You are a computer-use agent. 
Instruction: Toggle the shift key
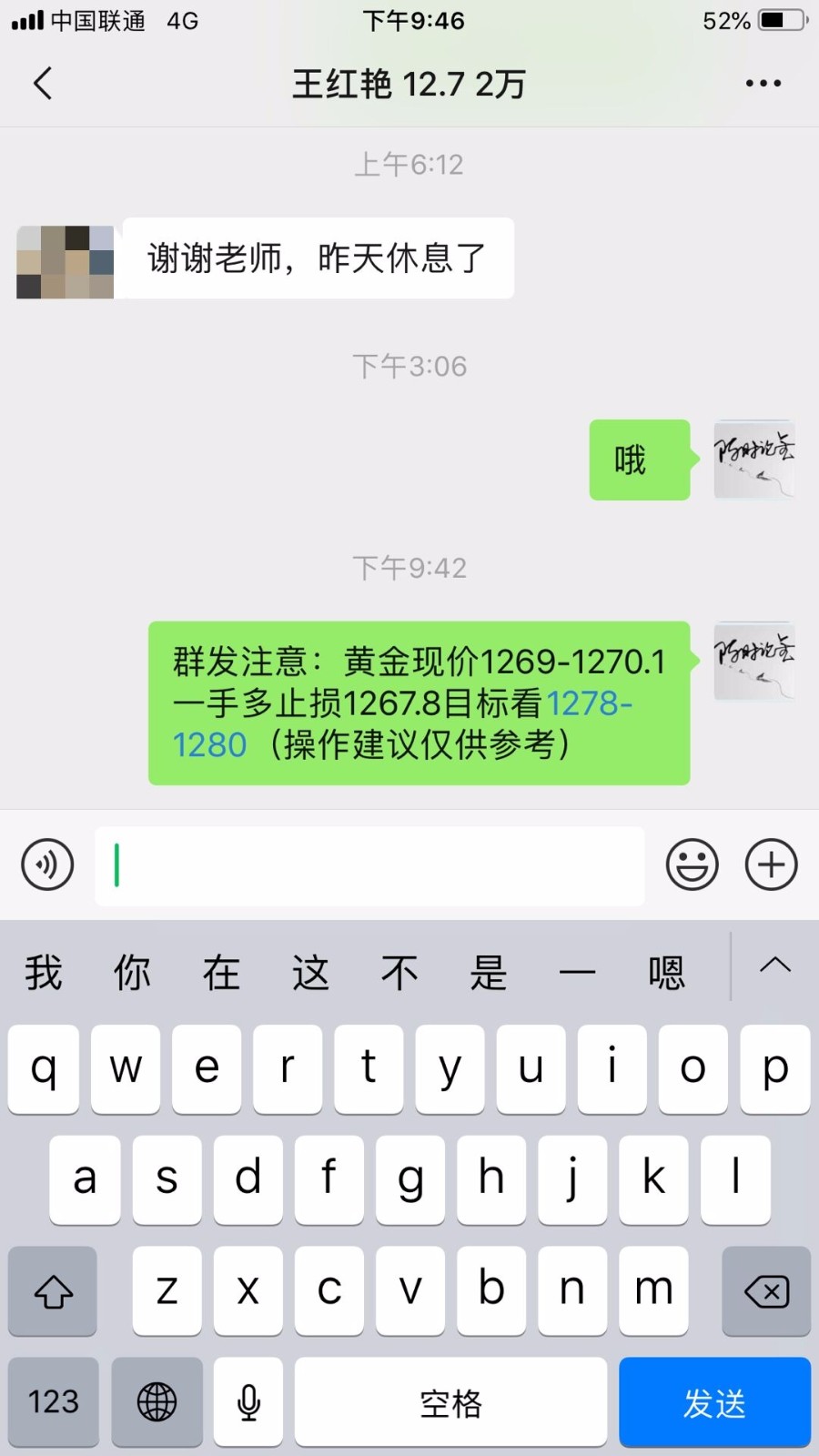coord(53,1290)
